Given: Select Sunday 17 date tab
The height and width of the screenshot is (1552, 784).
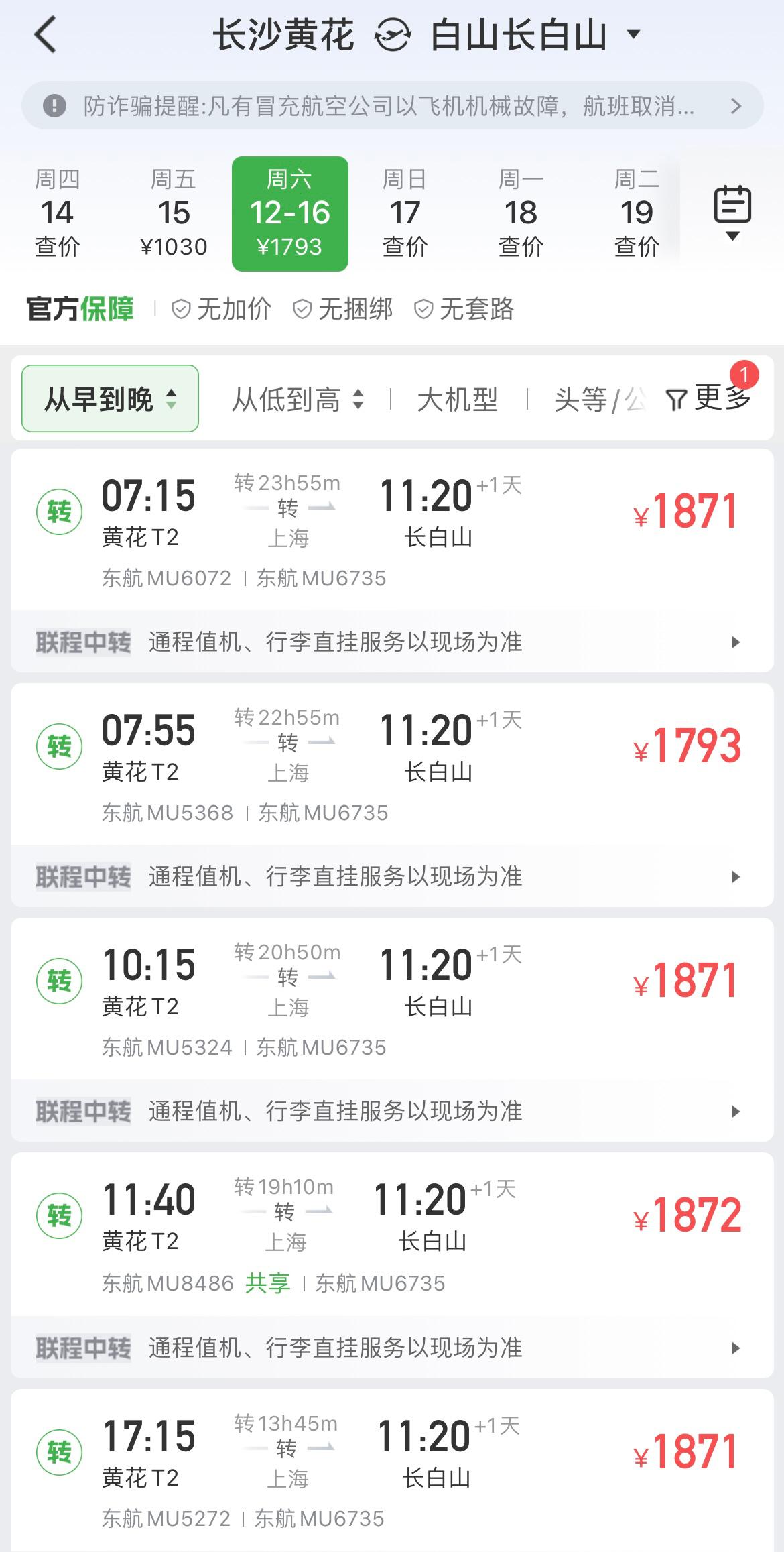Looking at the screenshot, I should tap(405, 213).
